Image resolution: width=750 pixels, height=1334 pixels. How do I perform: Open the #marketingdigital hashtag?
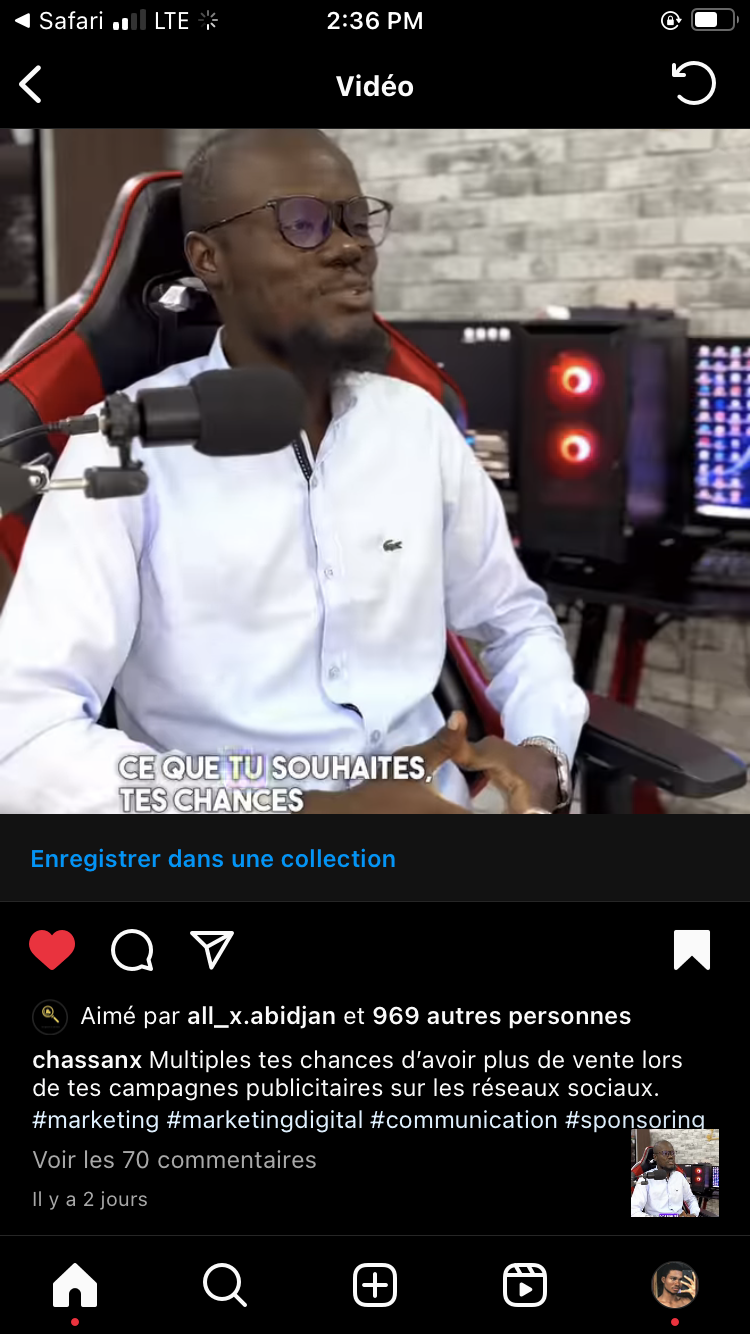click(264, 1120)
